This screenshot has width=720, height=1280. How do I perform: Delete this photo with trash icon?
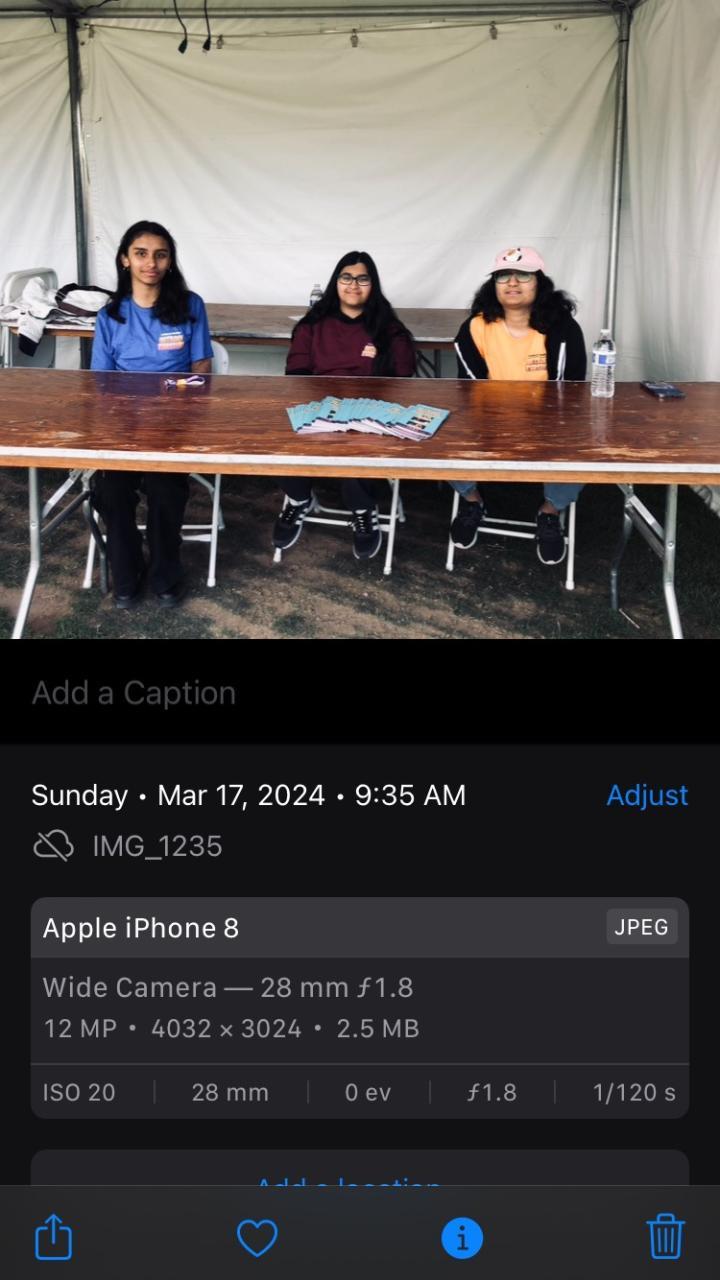tap(665, 1237)
